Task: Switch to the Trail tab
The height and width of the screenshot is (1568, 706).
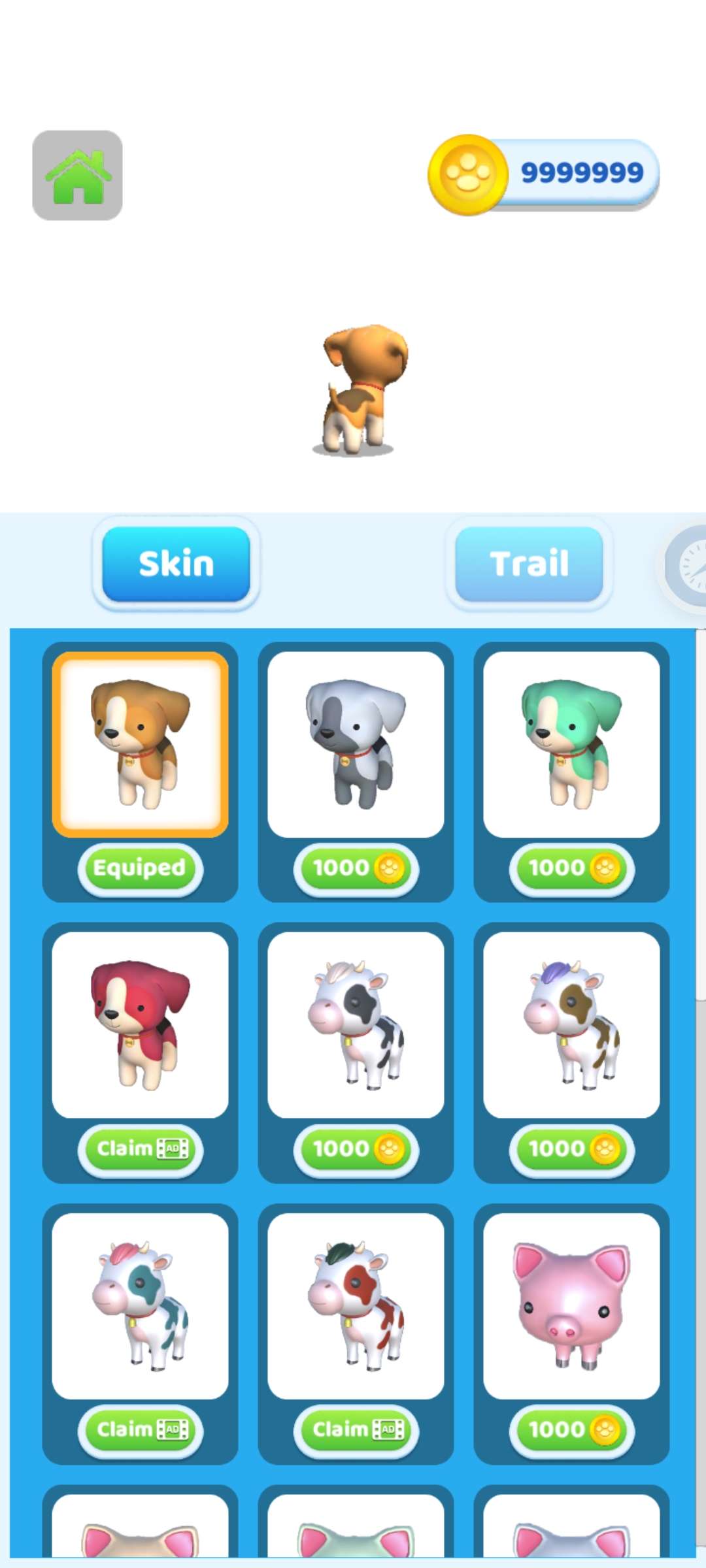Action: 529,564
